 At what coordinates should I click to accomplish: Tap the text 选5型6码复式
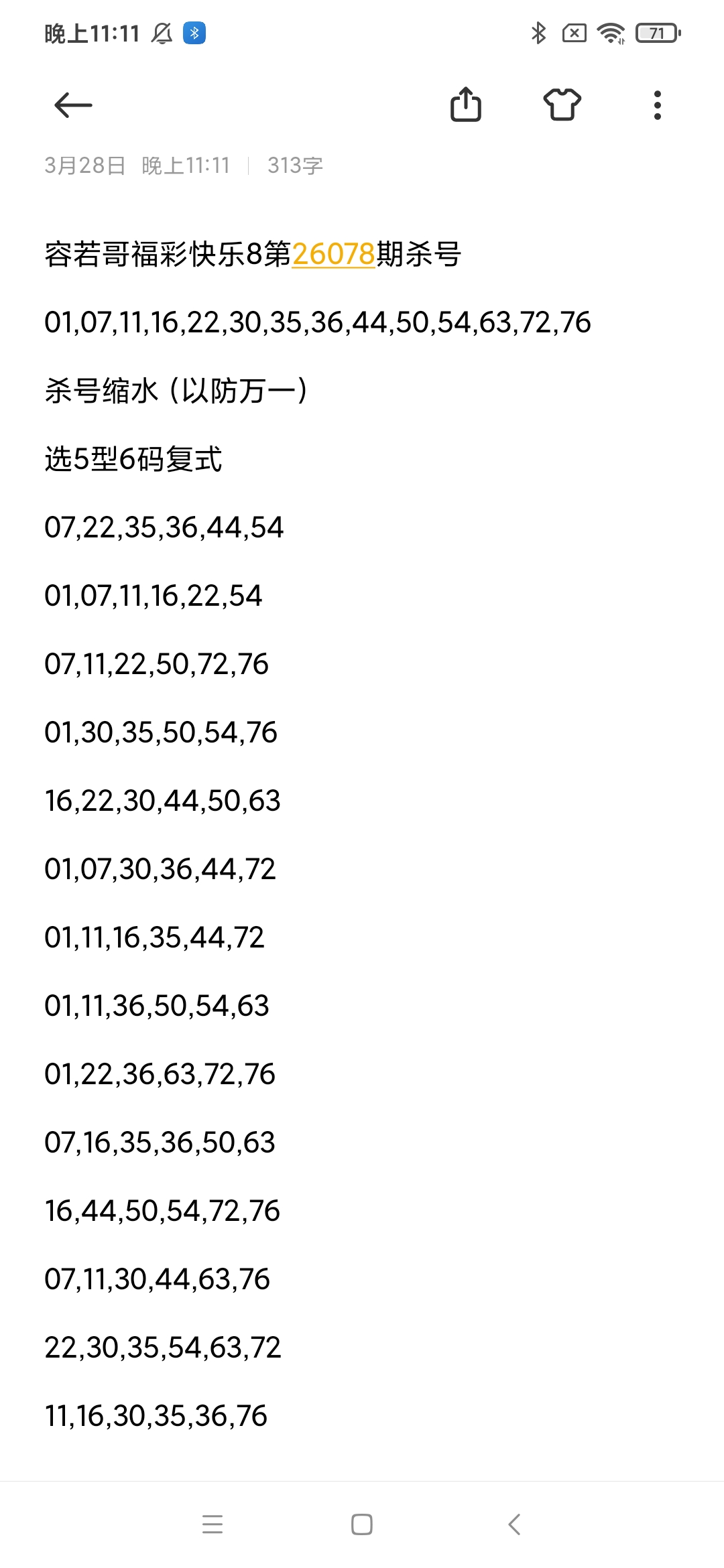tap(134, 458)
